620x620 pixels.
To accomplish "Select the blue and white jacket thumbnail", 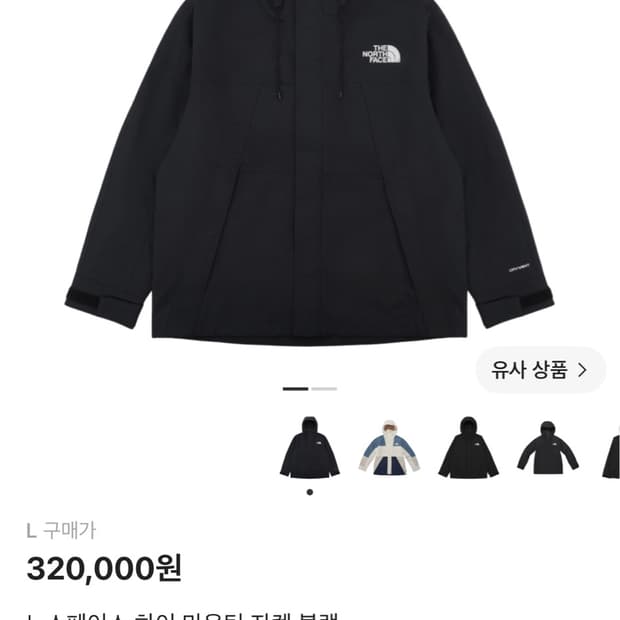I will (x=389, y=447).
